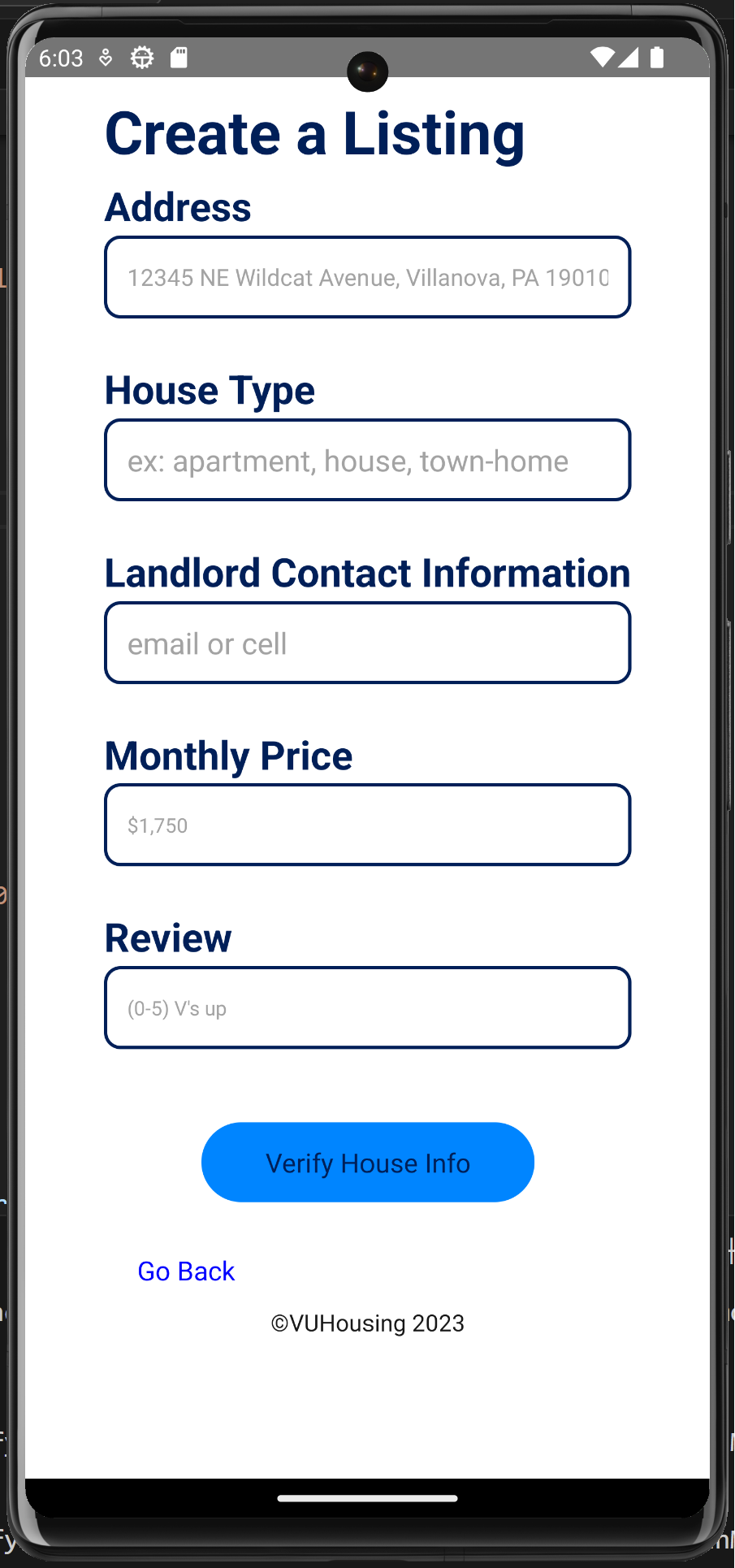Focus the Review rating field
The image size is (735, 1568).
pos(367,1007)
